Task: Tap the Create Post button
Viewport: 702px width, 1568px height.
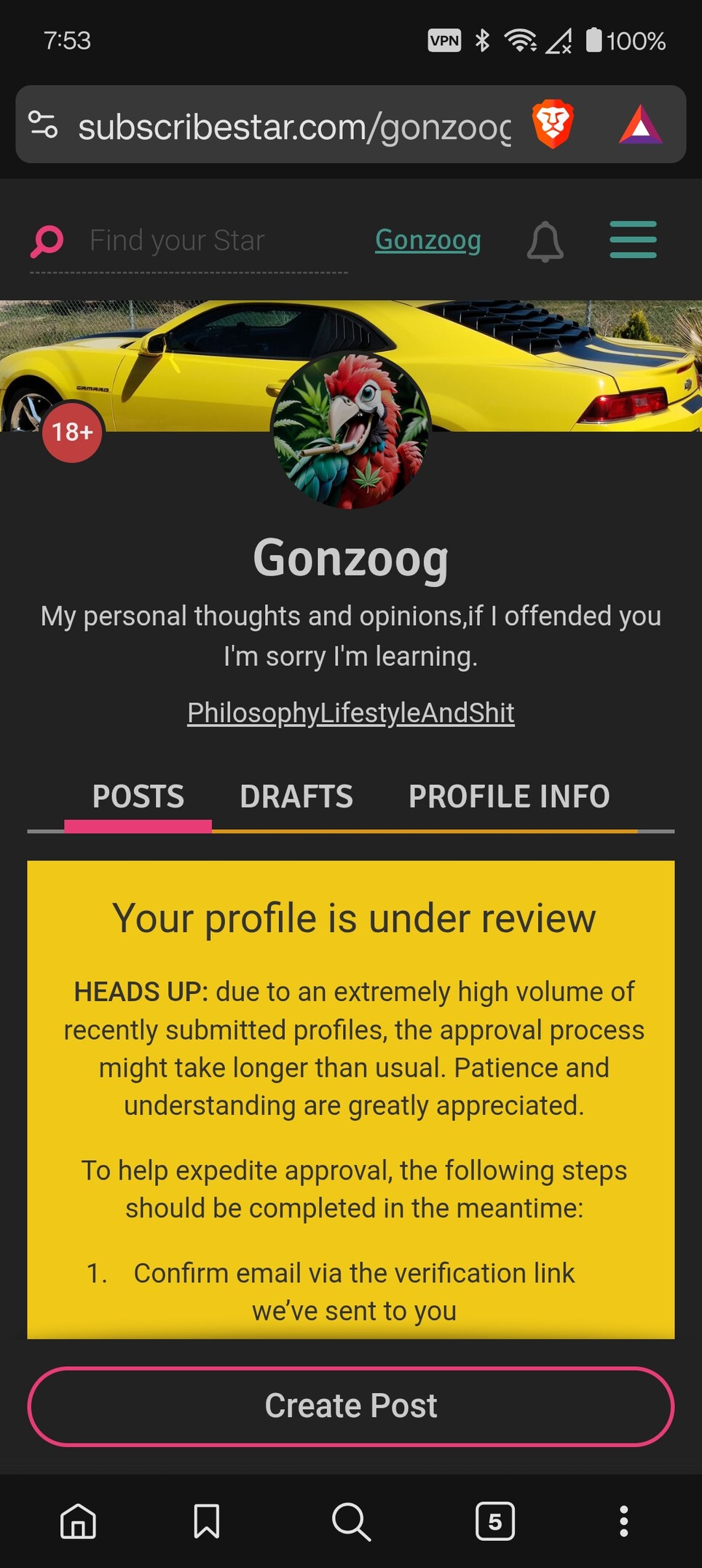Action: pos(350,1406)
